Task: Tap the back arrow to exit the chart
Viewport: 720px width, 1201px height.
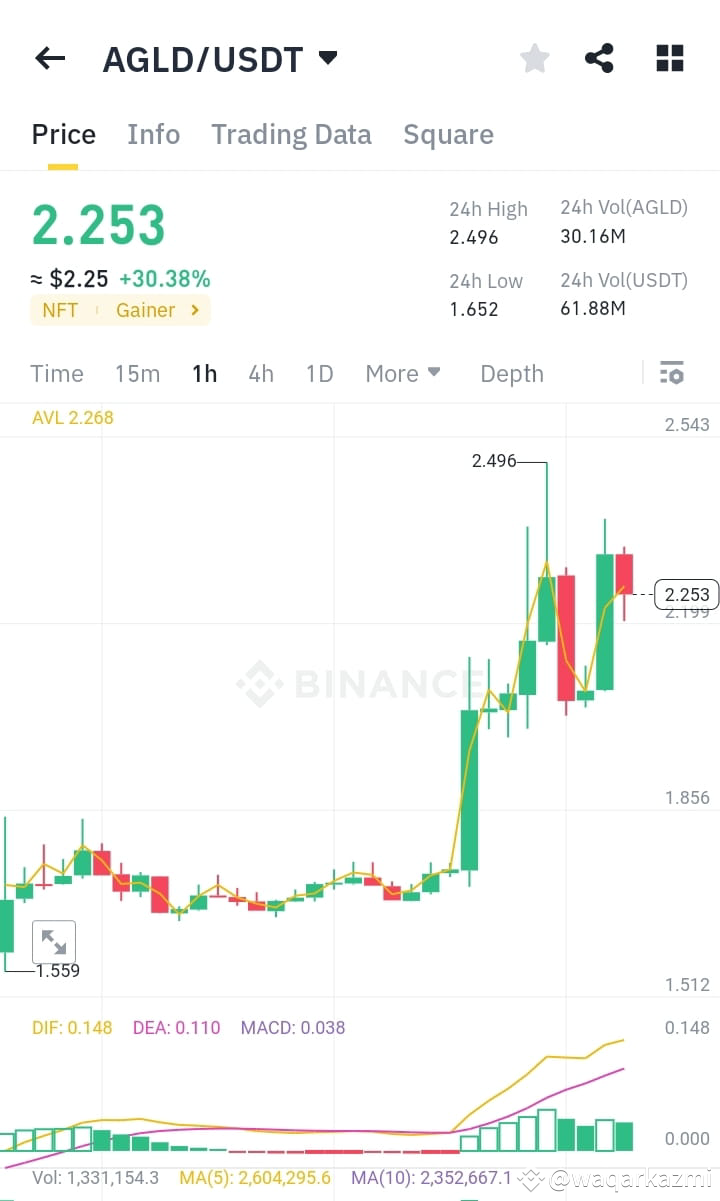Action: click(x=48, y=57)
